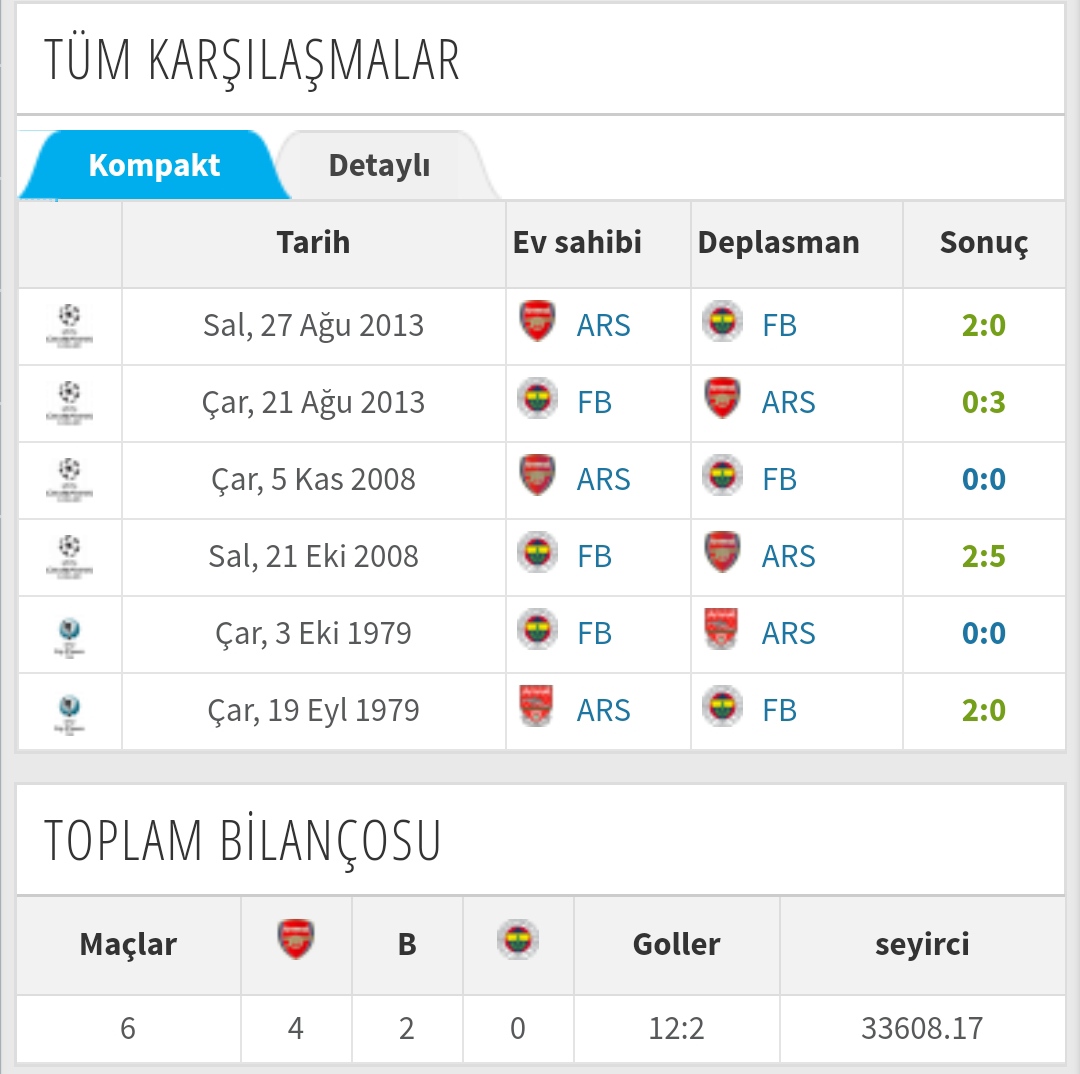Open the 2:5 result from 21 Eki 2008
This screenshot has height=1074, width=1080.
point(983,557)
